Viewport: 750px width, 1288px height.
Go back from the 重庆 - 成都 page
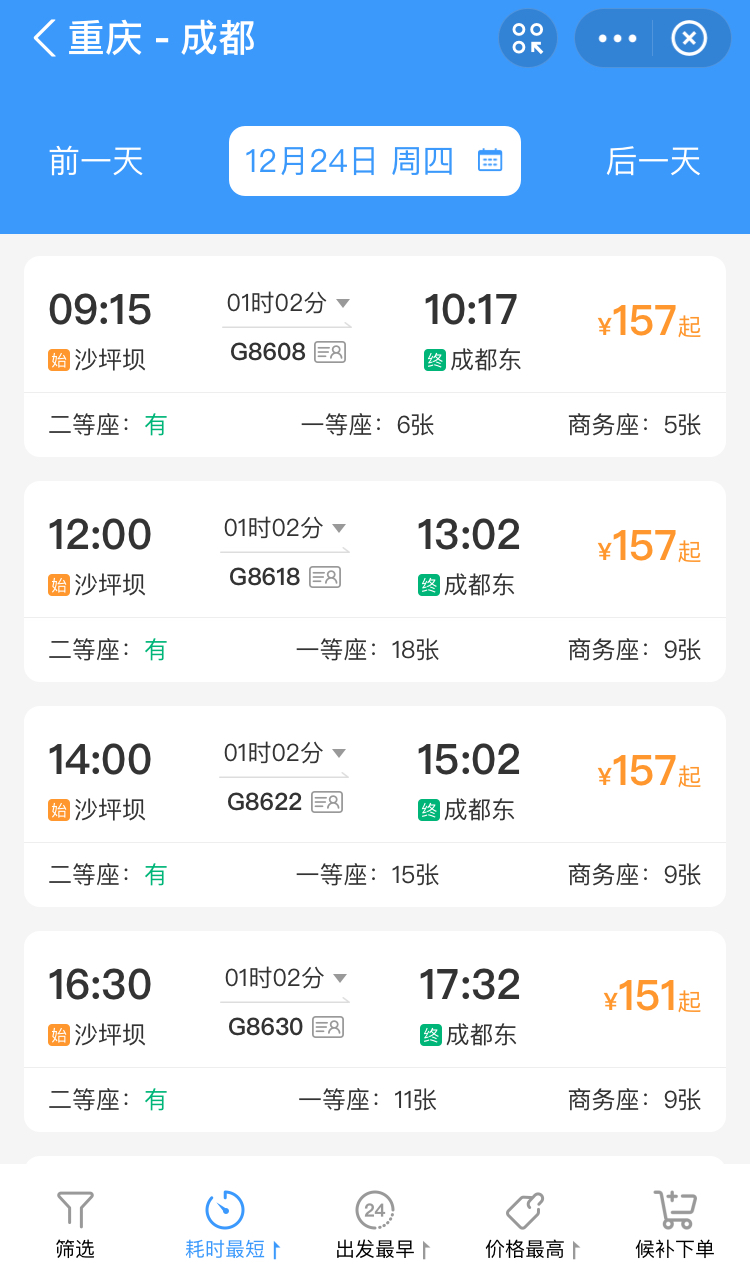[44, 39]
